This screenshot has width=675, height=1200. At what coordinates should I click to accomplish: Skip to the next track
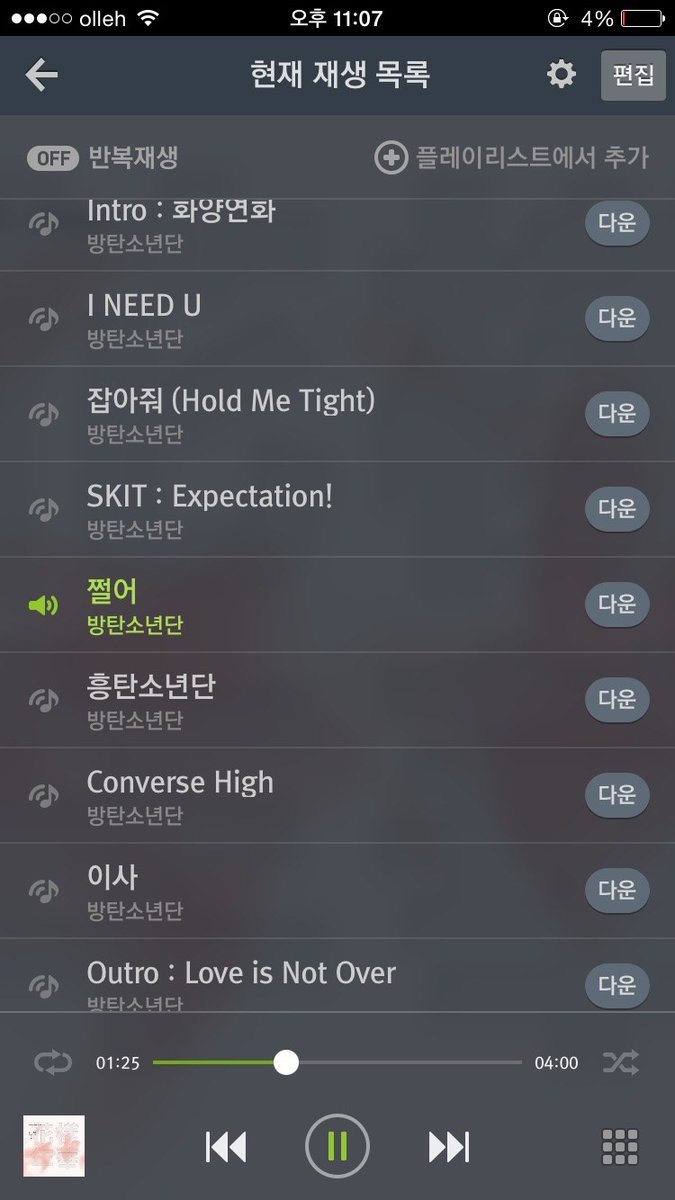(x=449, y=1146)
